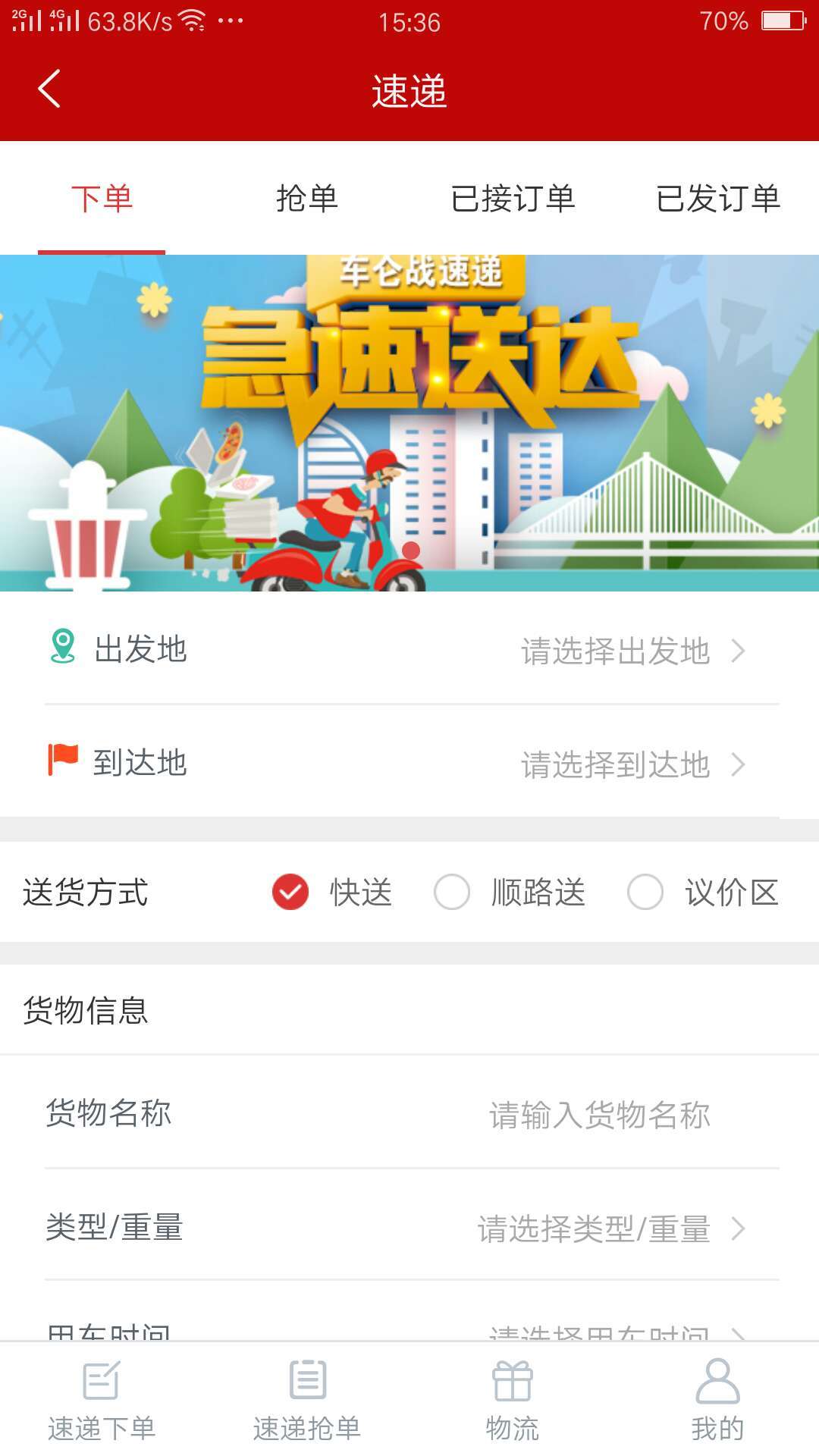Viewport: 819px width, 1456px height.
Task: Choose the 出发地 departure location
Action: [411, 650]
